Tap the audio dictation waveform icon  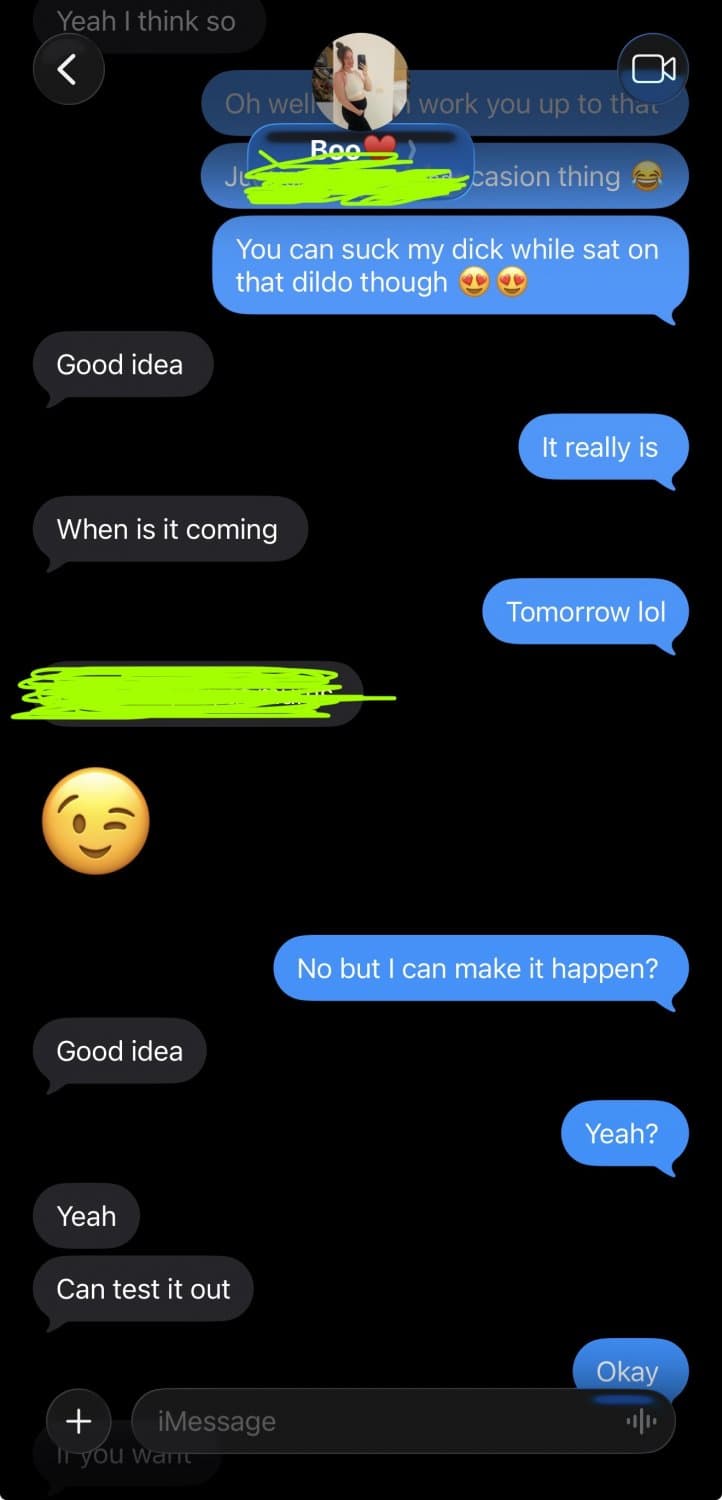click(639, 1420)
